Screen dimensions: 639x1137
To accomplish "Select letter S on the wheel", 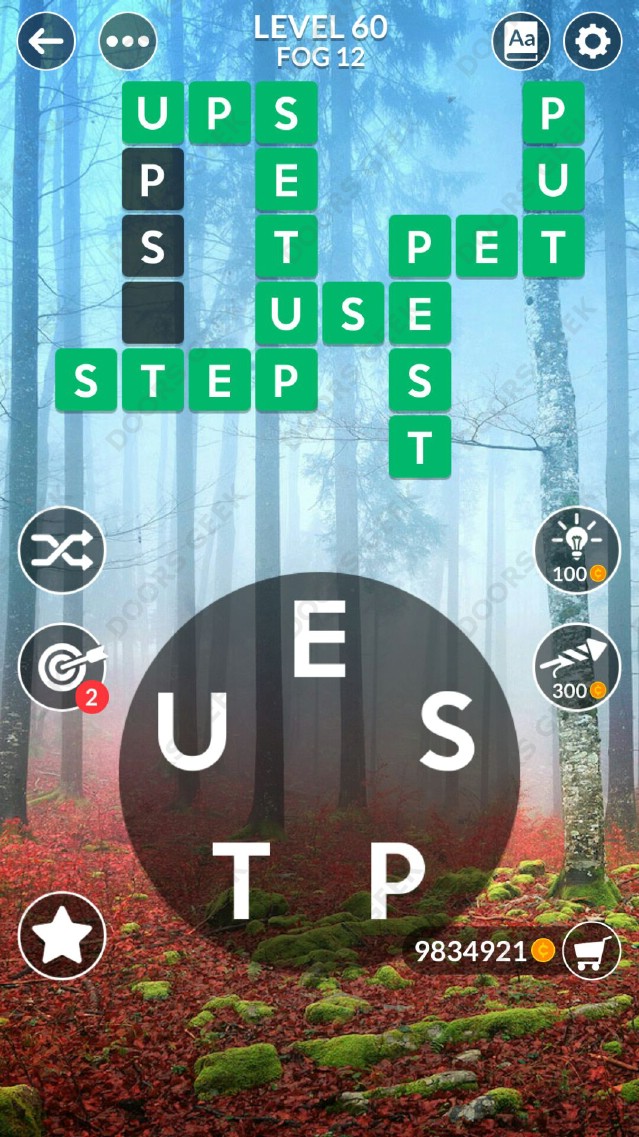I will click(x=447, y=735).
